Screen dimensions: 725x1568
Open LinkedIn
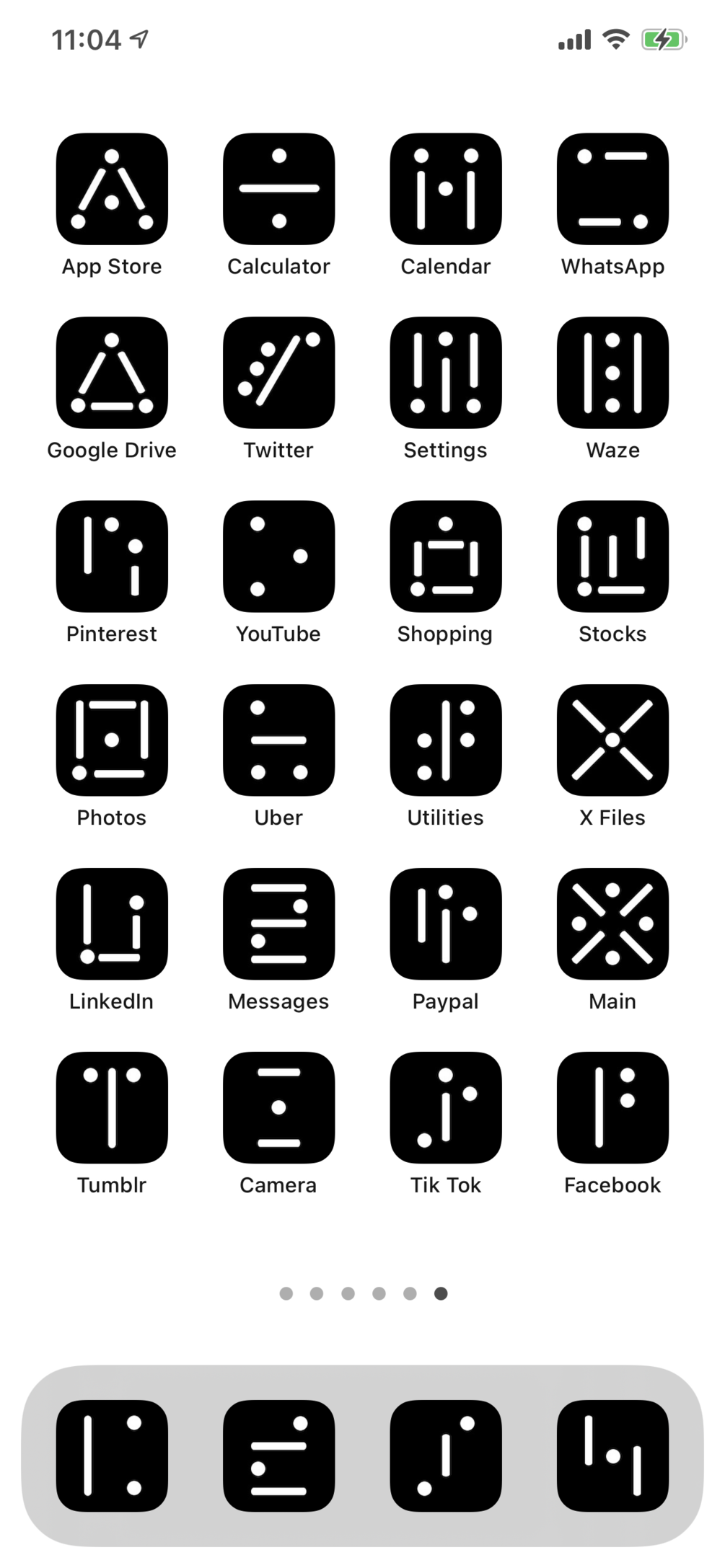112,924
